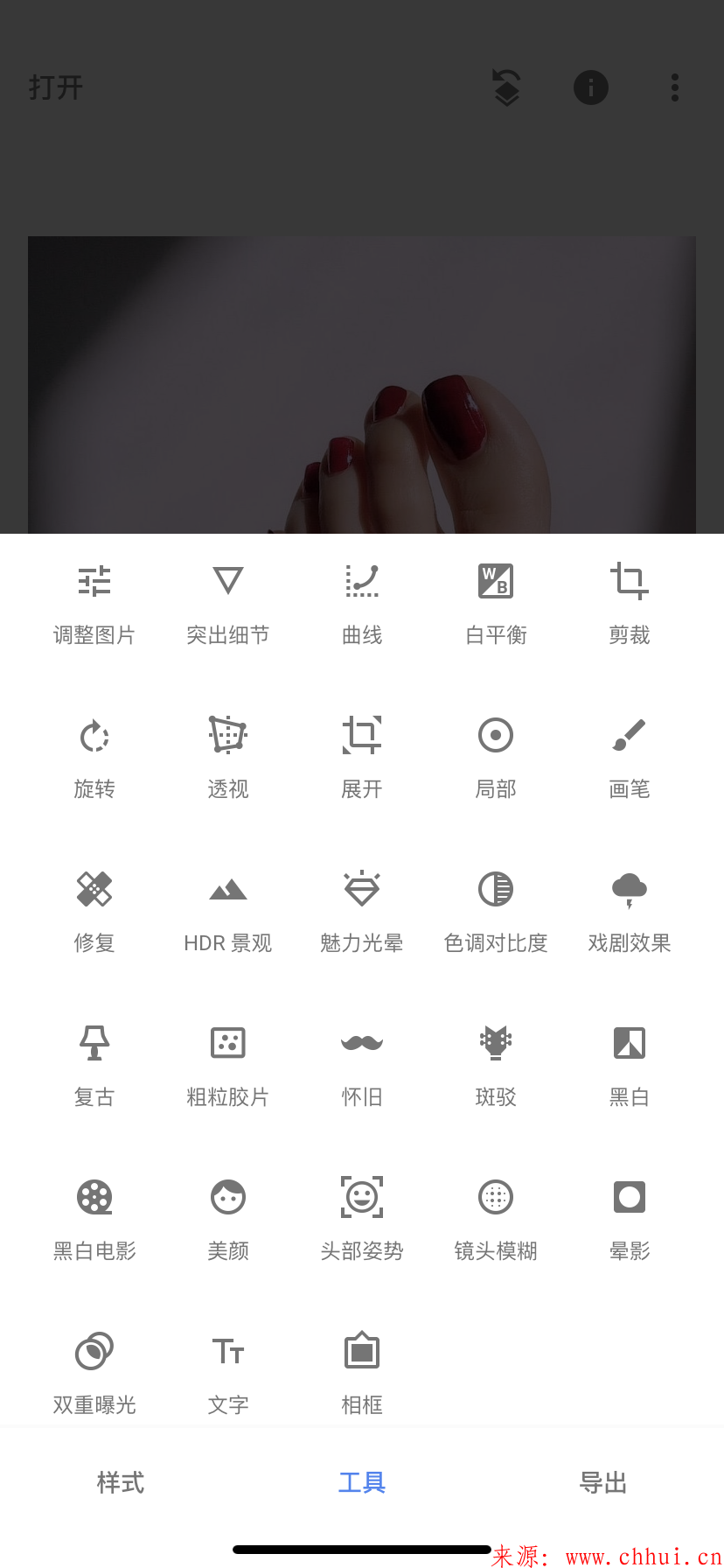Add text with the 文字 tool

click(228, 1375)
